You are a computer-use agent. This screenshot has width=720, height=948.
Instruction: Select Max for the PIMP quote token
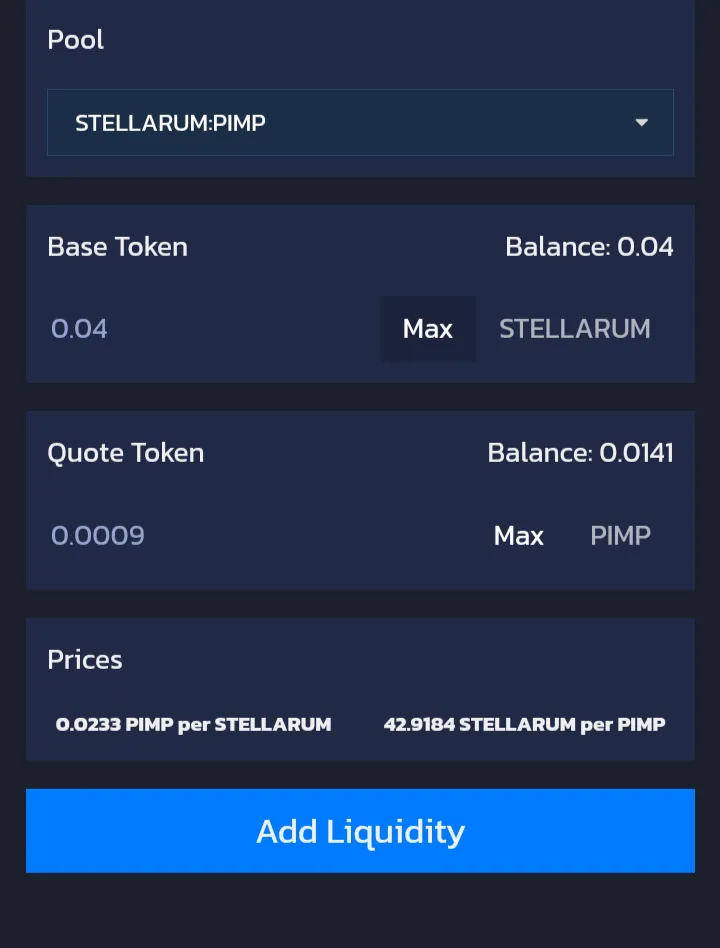click(x=518, y=536)
